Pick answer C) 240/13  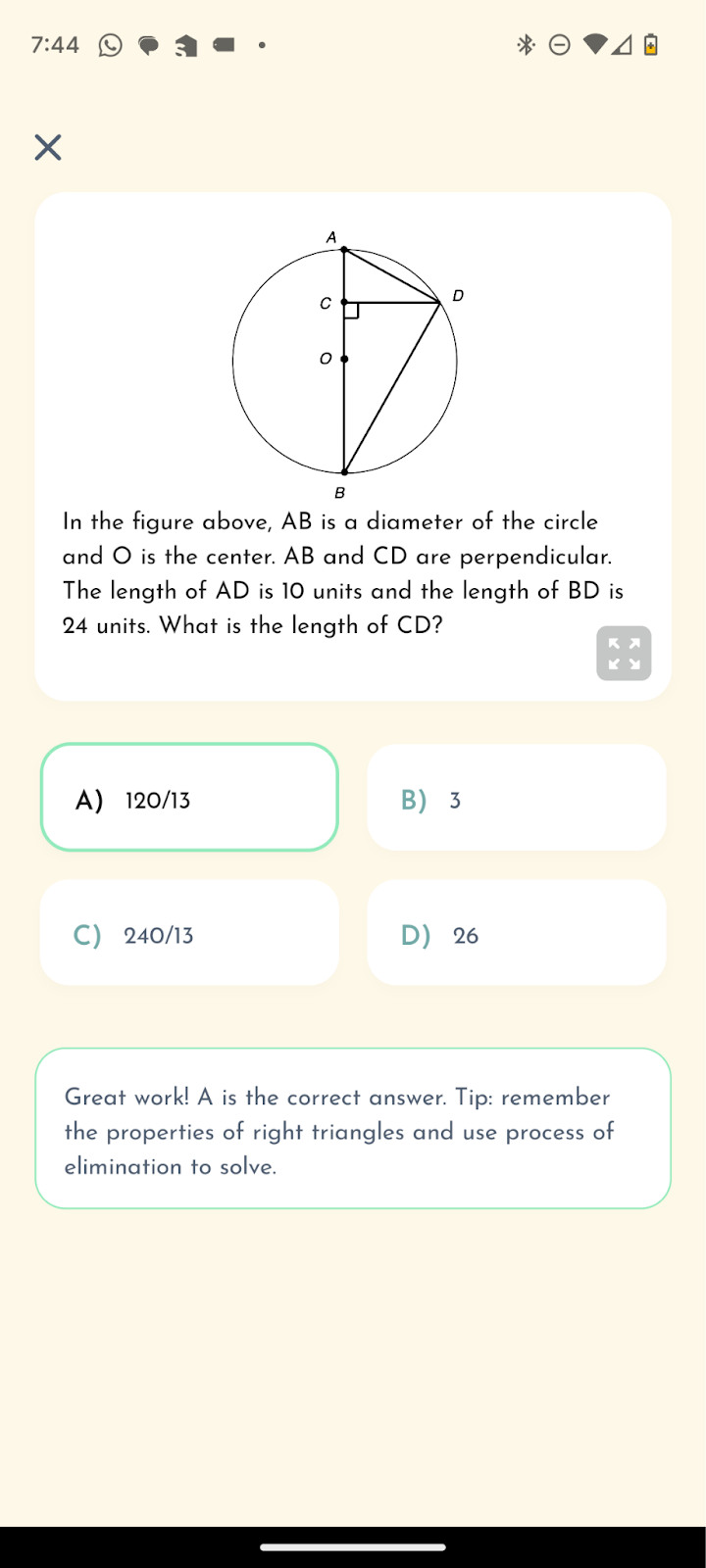click(189, 933)
